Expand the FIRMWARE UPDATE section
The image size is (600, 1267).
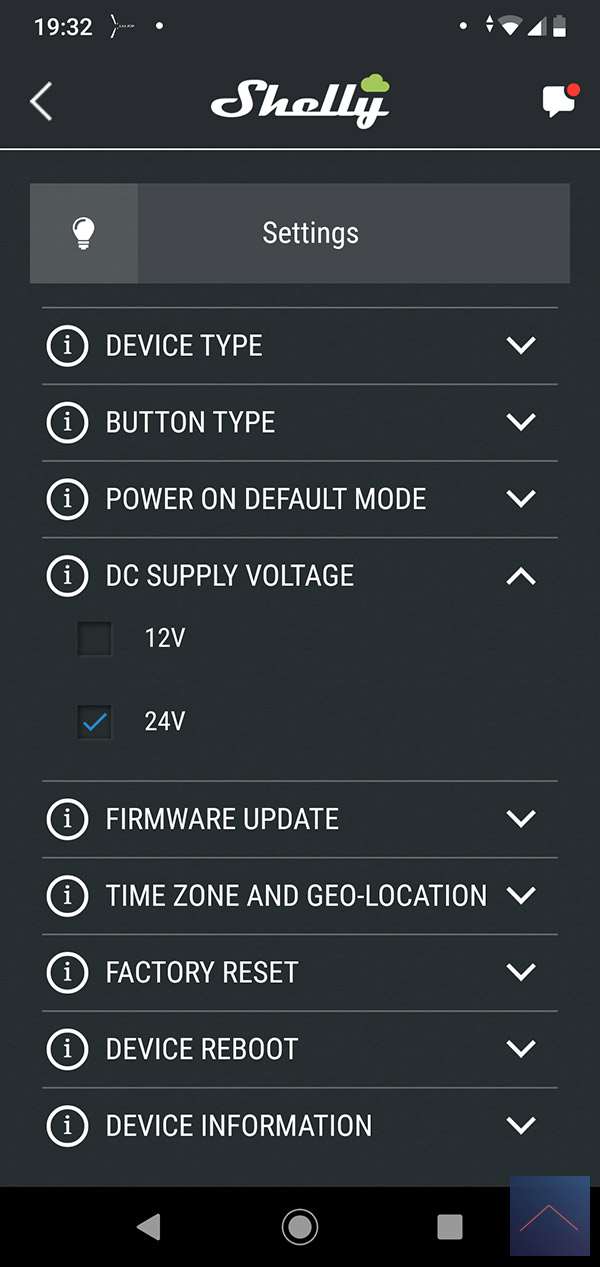[x=521, y=819]
